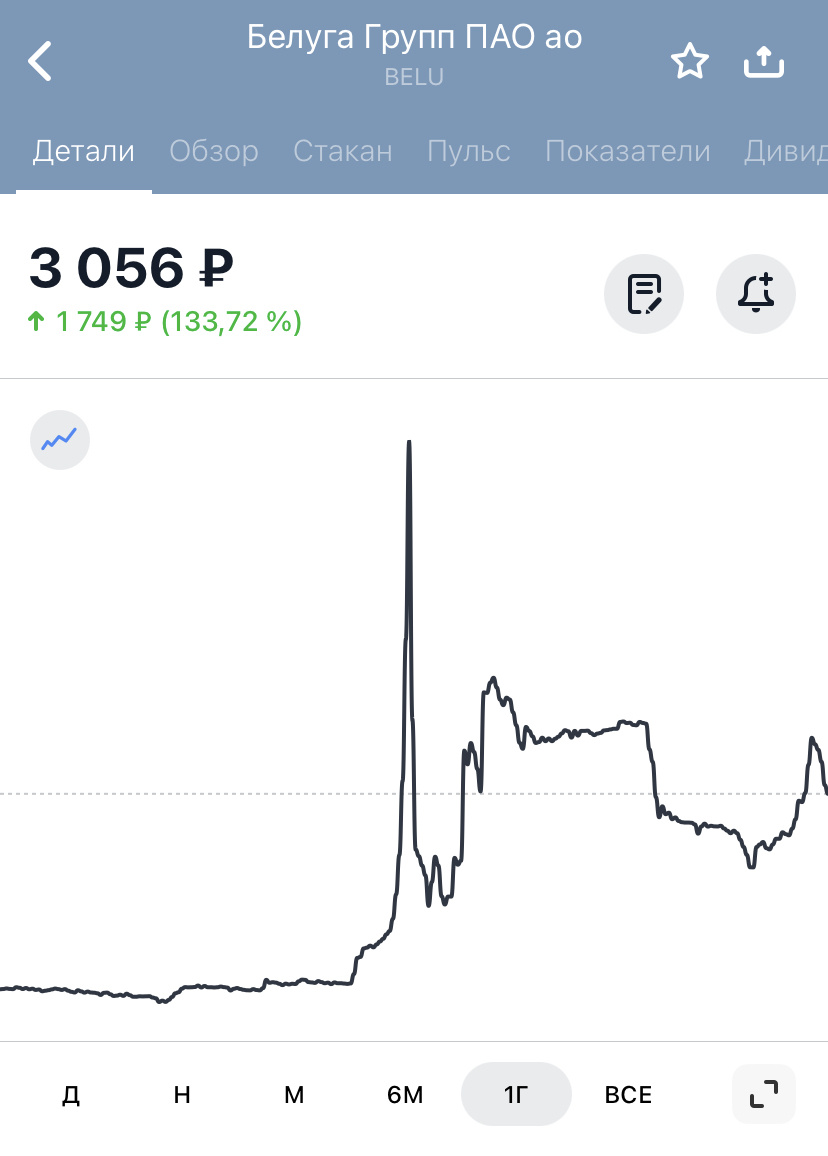Expand the chart to fullscreen
Screen dimensions: 828x1156
click(x=763, y=1094)
